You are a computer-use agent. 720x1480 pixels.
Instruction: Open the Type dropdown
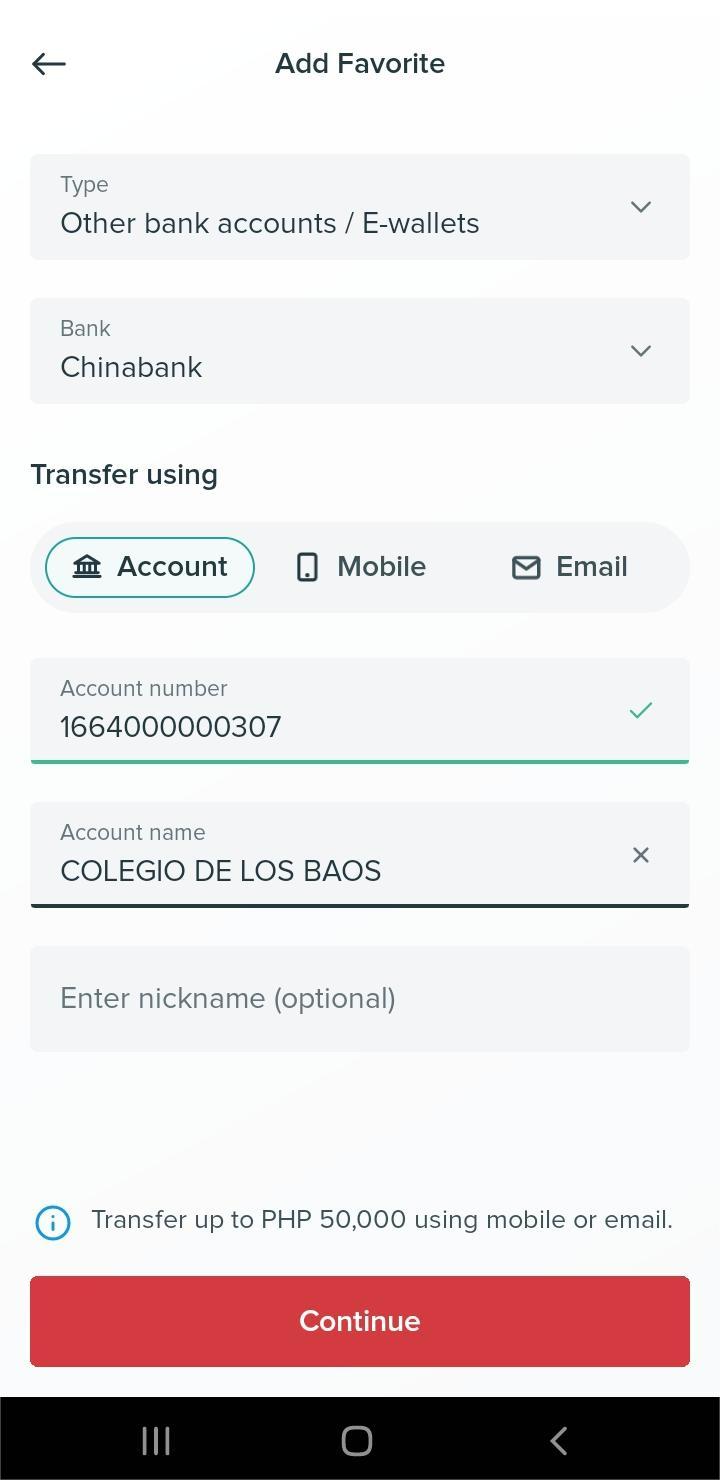(x=360, y=207)
